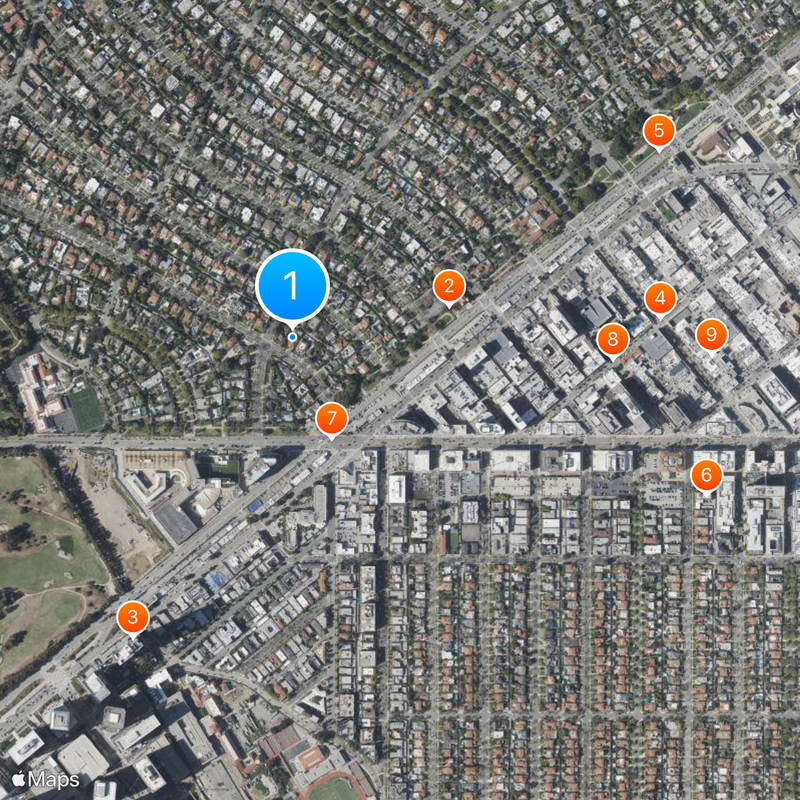This screenshot has height=800, width=800.
Task: Open the location marker numbered 7
Action: click(x=331, y=418)
